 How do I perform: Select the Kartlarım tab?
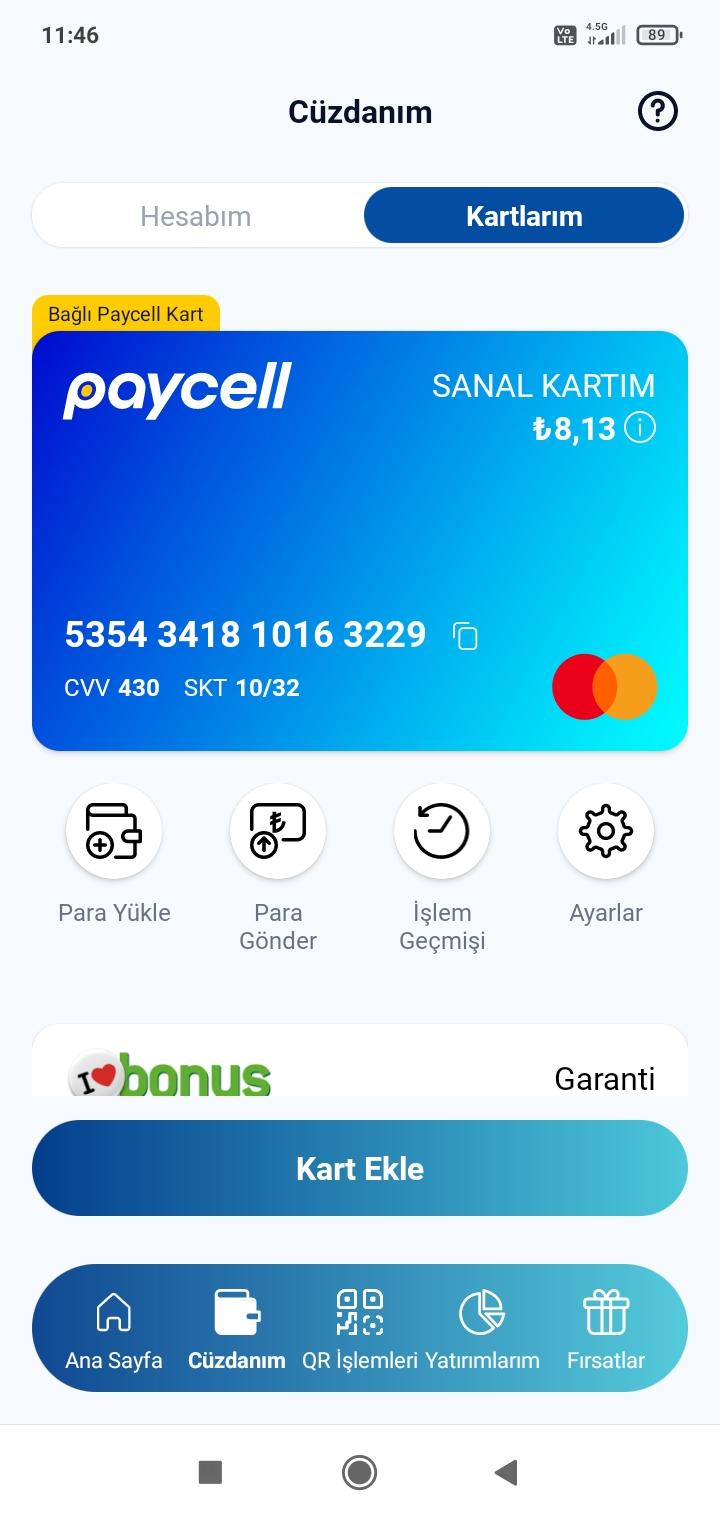523,215
